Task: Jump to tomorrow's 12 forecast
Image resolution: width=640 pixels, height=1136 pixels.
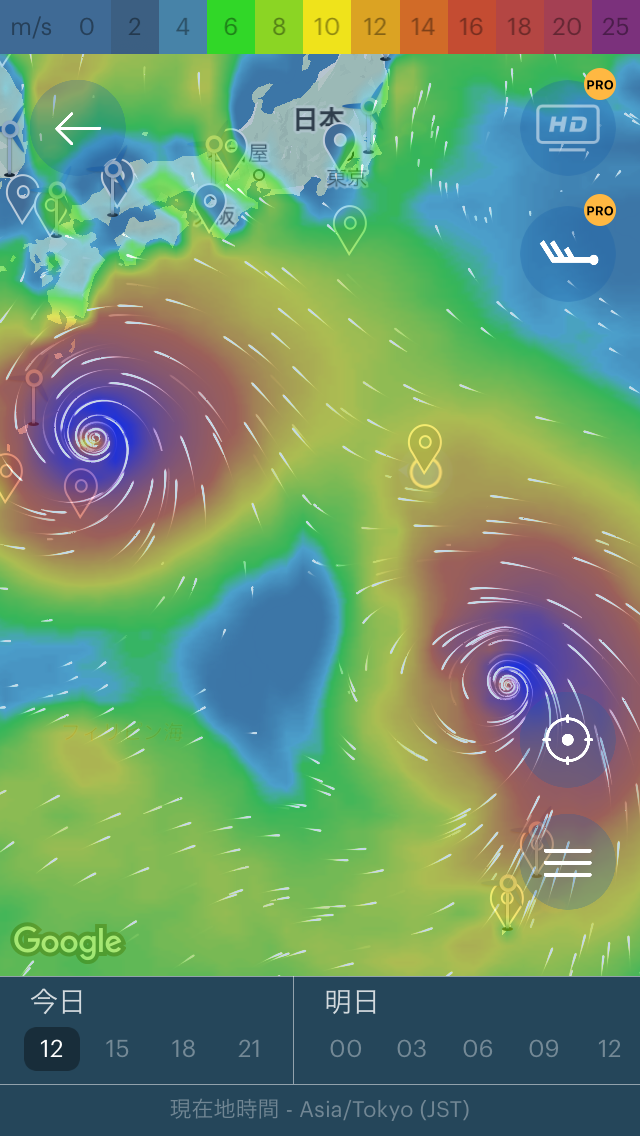Action: point(609,1049)
